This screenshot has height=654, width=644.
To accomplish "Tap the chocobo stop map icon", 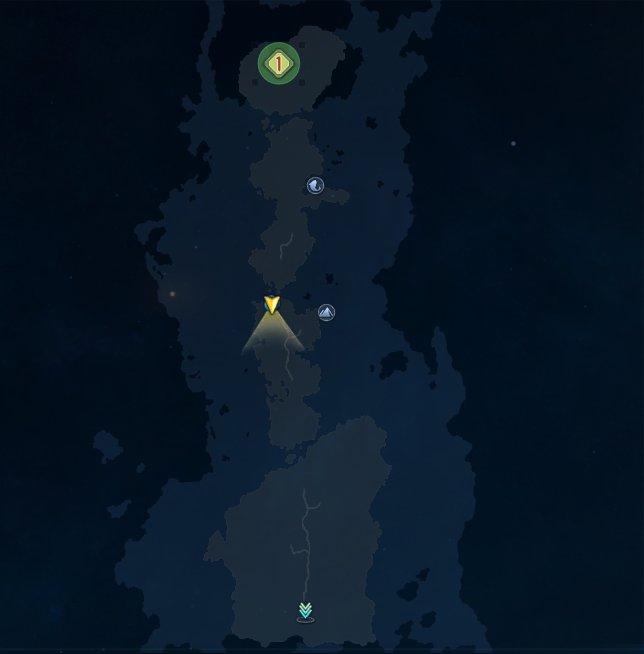I will [x=315, y=185].
